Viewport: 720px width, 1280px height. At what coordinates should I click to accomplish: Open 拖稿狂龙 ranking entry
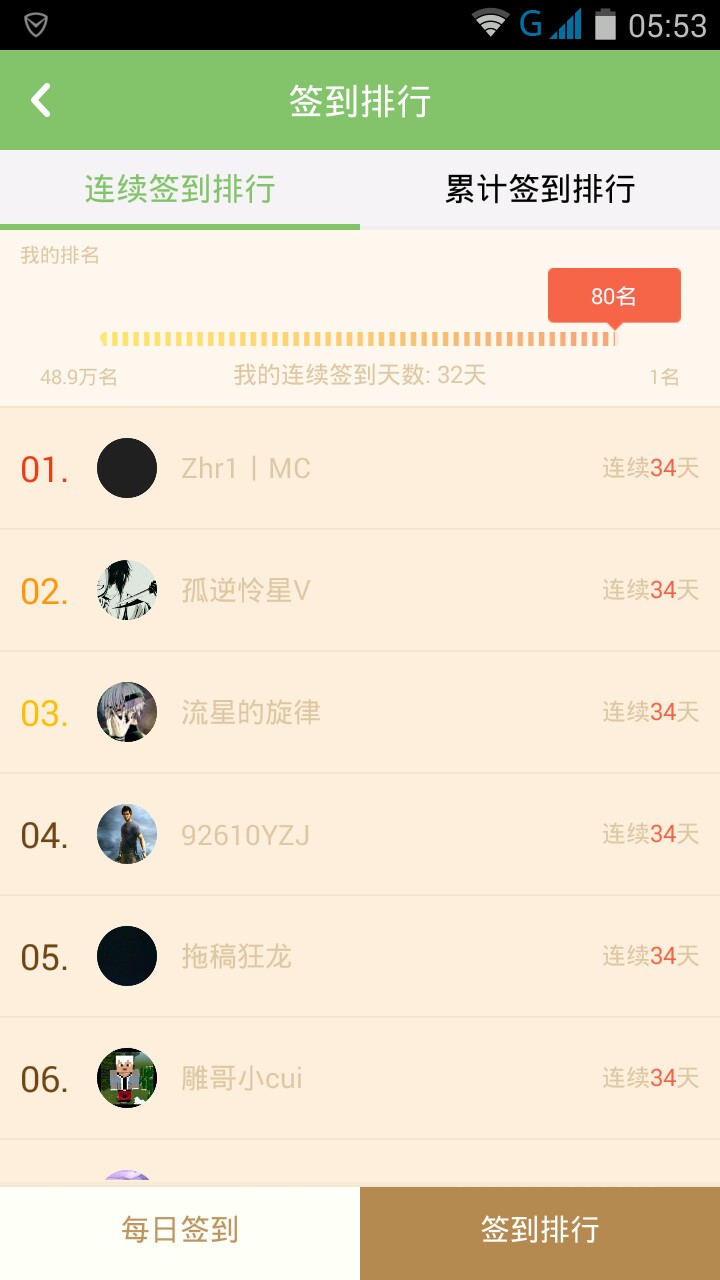coord(360,956)
